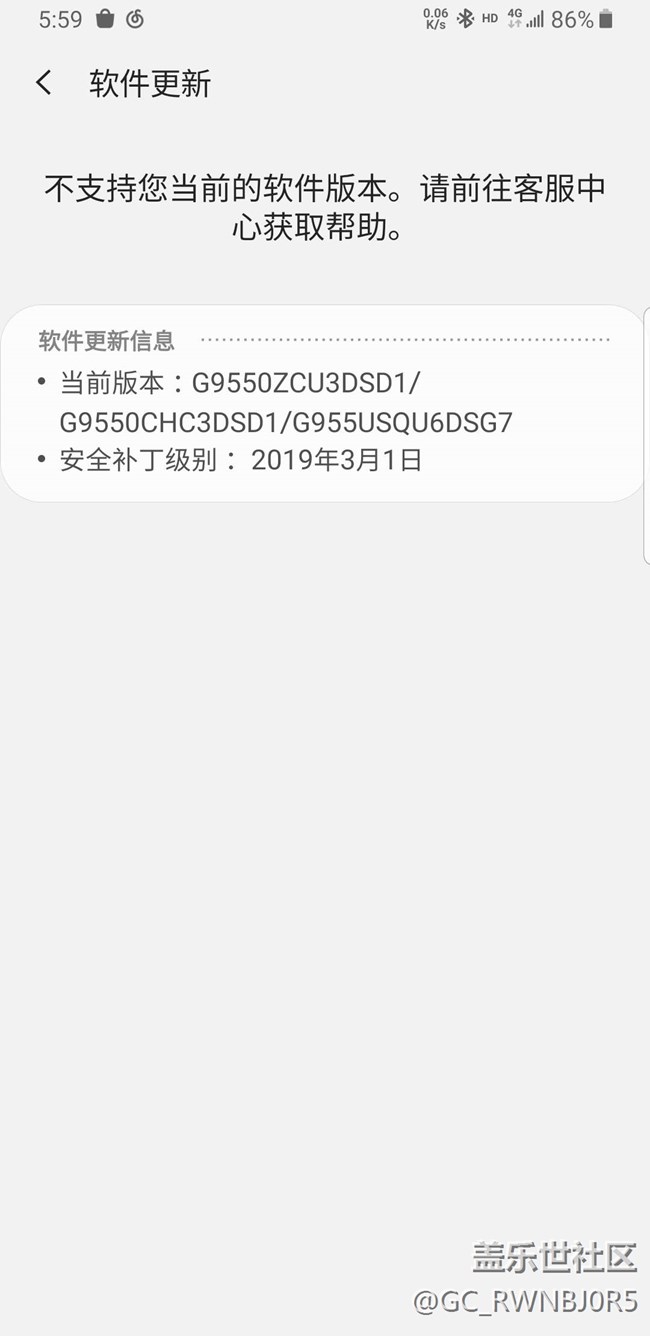Go back from the 软件更新 screen
Viewport: 650px width, 1336px height.
[x=43, y=83]
